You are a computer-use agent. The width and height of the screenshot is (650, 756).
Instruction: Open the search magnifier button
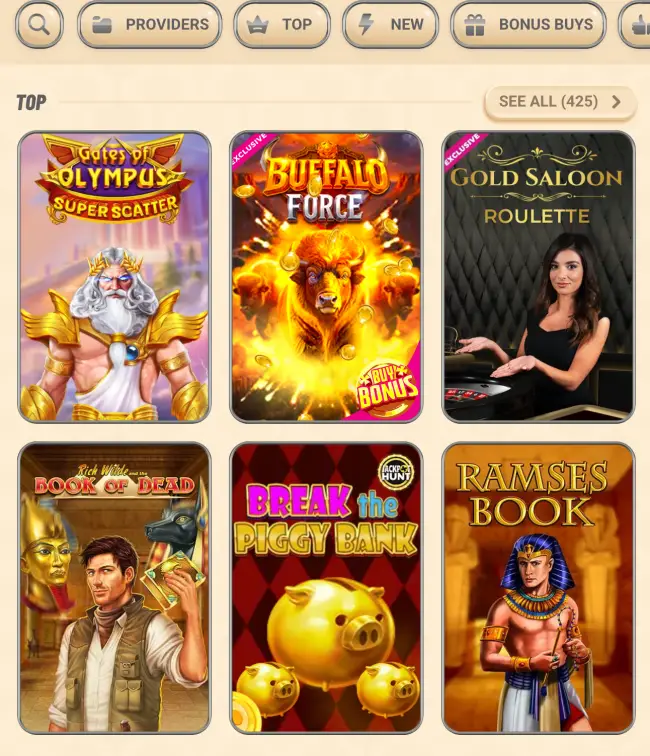click(39, 25)
